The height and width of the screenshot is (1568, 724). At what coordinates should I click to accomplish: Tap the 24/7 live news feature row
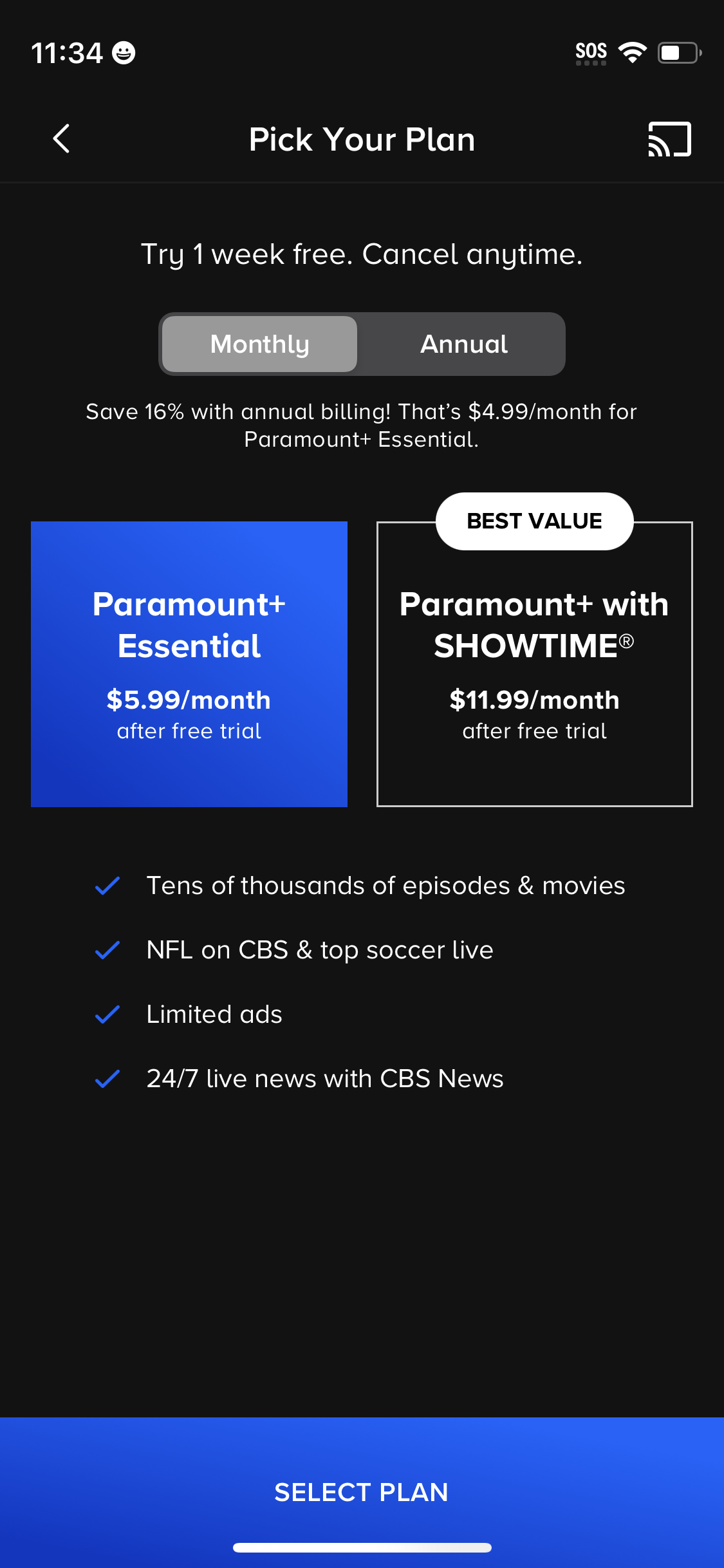coord(324,1078)
